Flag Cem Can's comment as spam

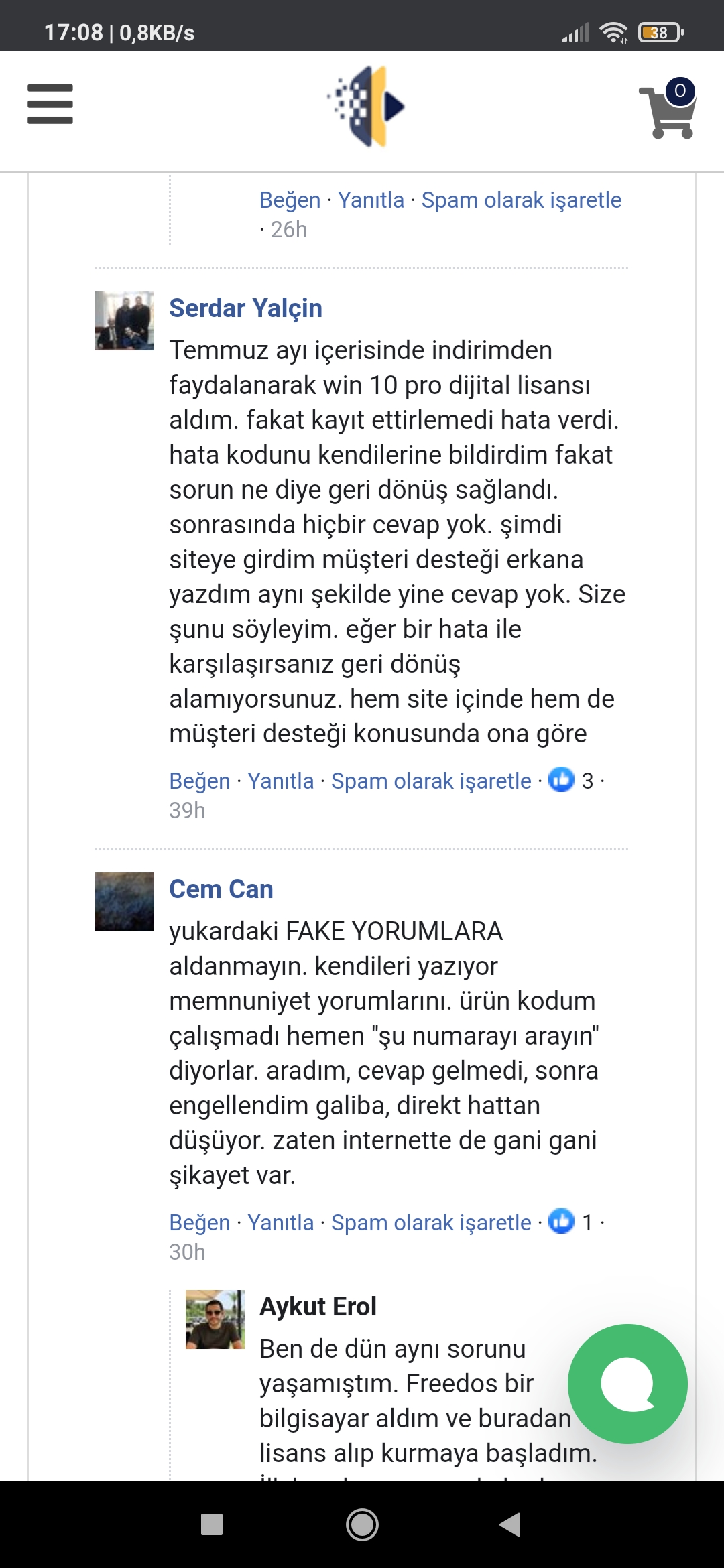tap(431, 1222)
